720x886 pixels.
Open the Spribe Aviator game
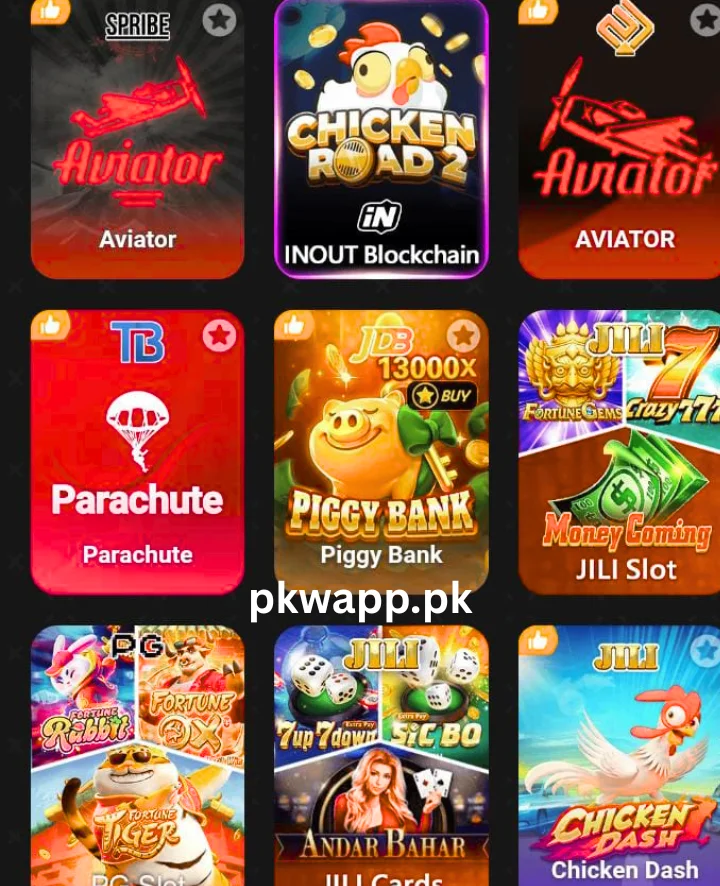tap(137, 150)
